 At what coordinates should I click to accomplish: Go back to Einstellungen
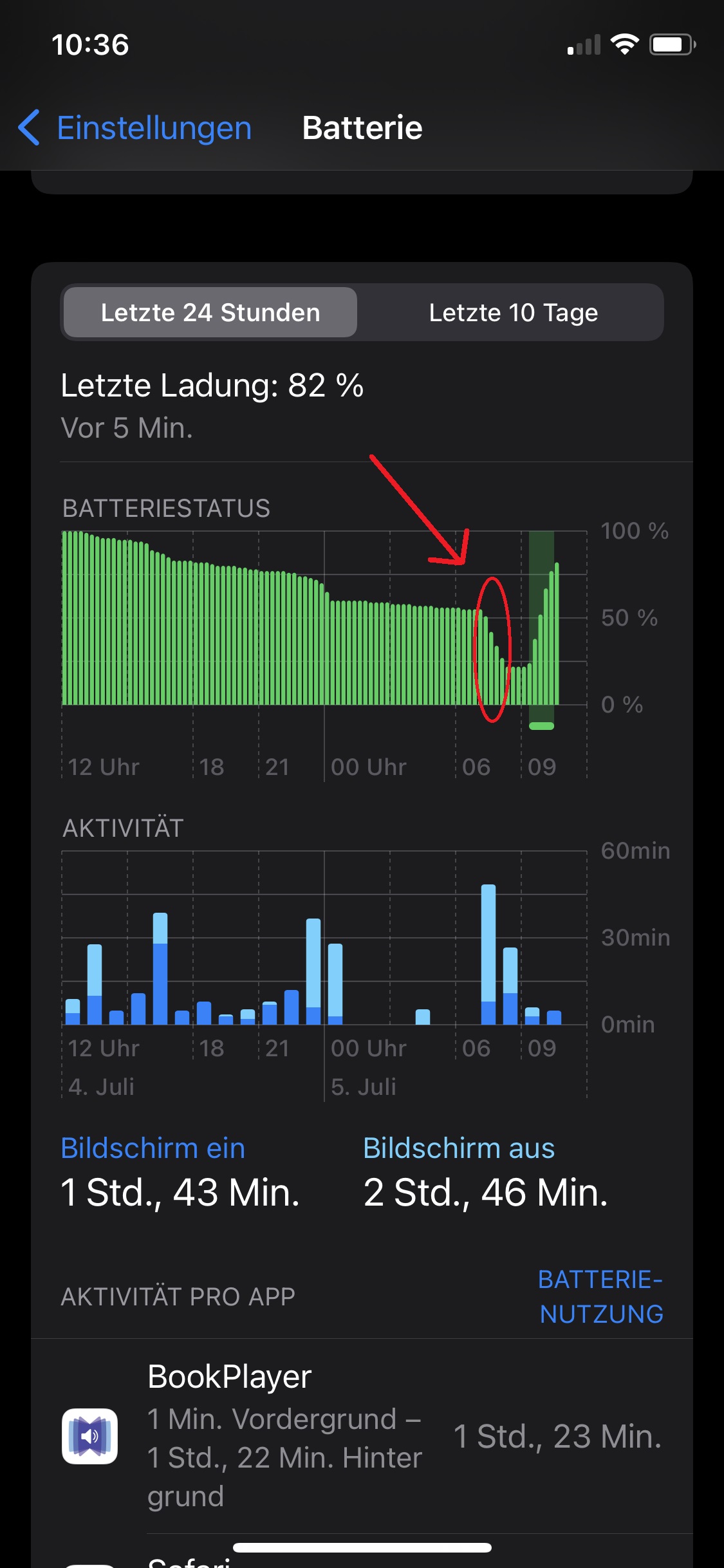[135, 127]
